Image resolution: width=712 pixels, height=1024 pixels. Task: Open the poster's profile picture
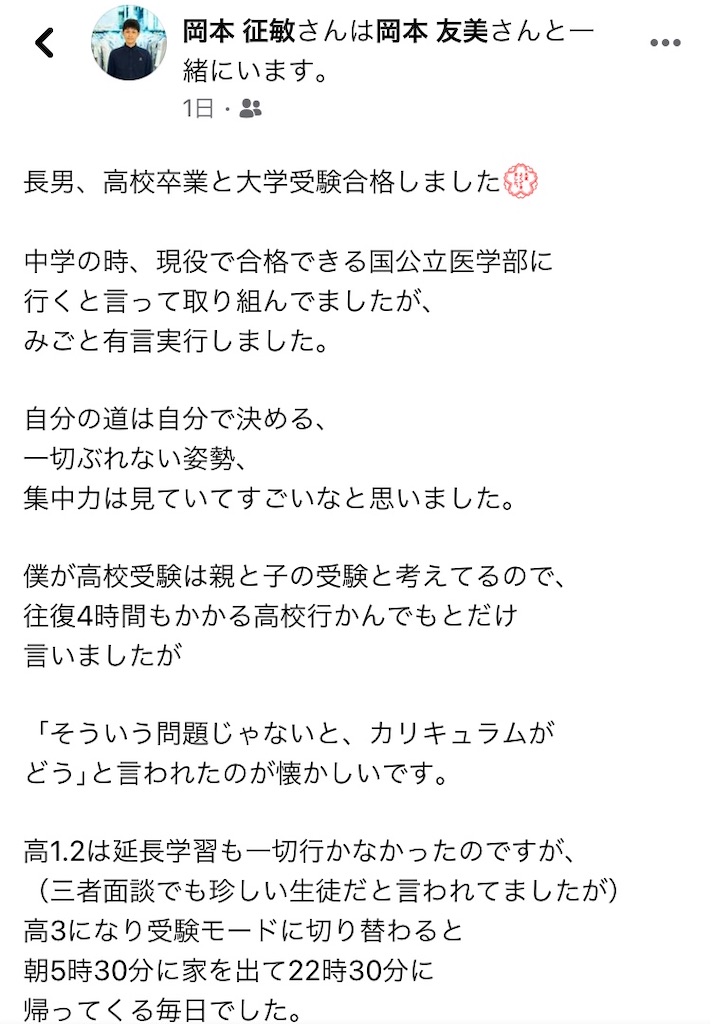tap(129, 42)
